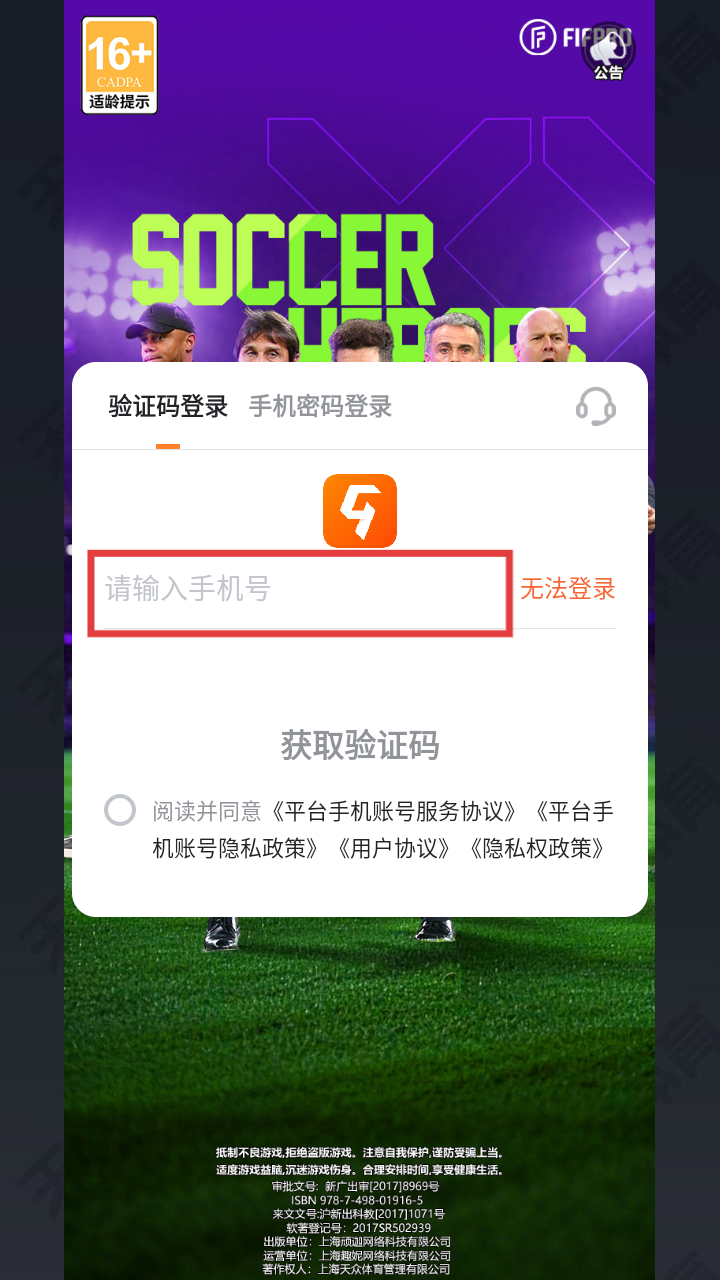Viewport: 720px width, 1280px height.
Task: Read the 《用户协议》 link
Action: tap(395, 849)
